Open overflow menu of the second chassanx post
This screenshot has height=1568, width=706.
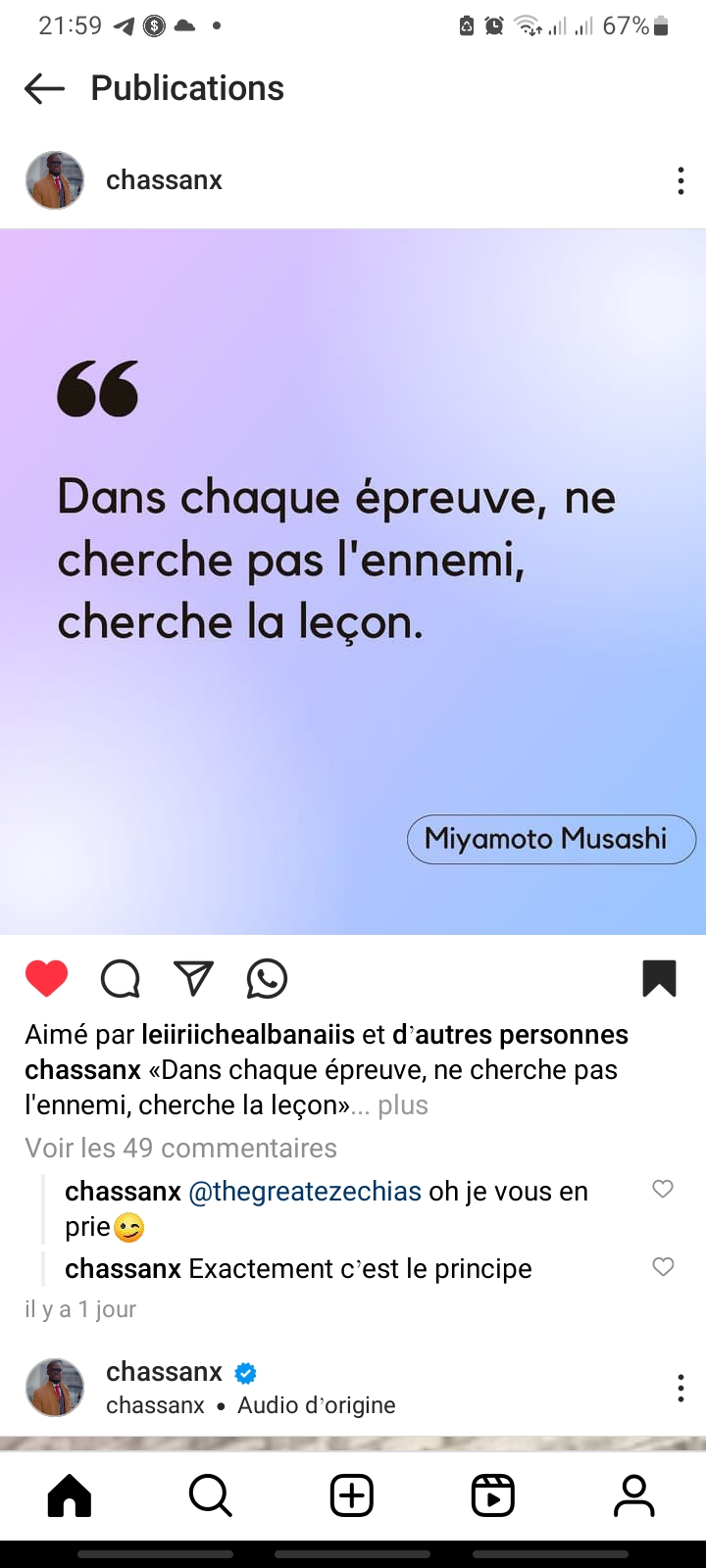pos(681,1388)
